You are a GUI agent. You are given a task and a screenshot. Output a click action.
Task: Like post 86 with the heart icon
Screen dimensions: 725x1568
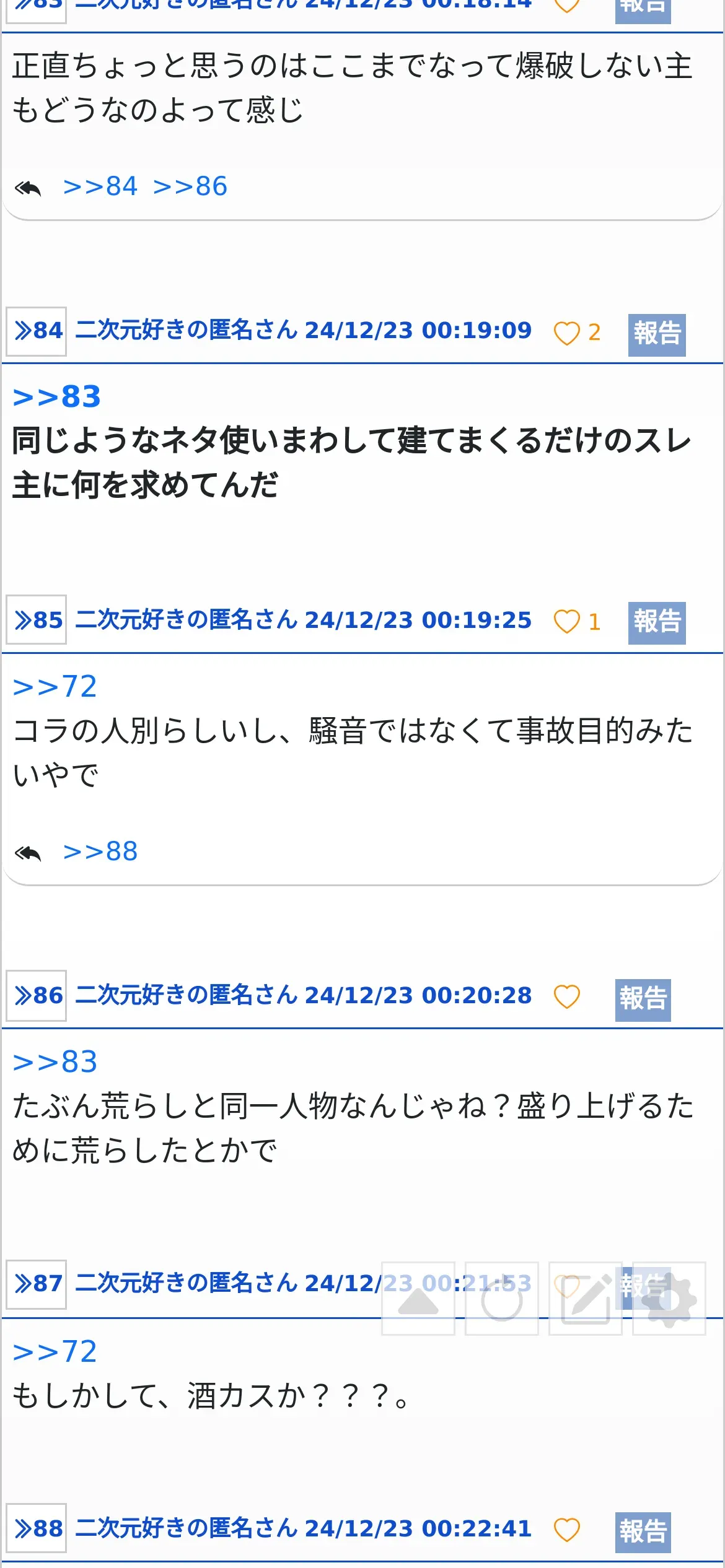click(566, 997)
